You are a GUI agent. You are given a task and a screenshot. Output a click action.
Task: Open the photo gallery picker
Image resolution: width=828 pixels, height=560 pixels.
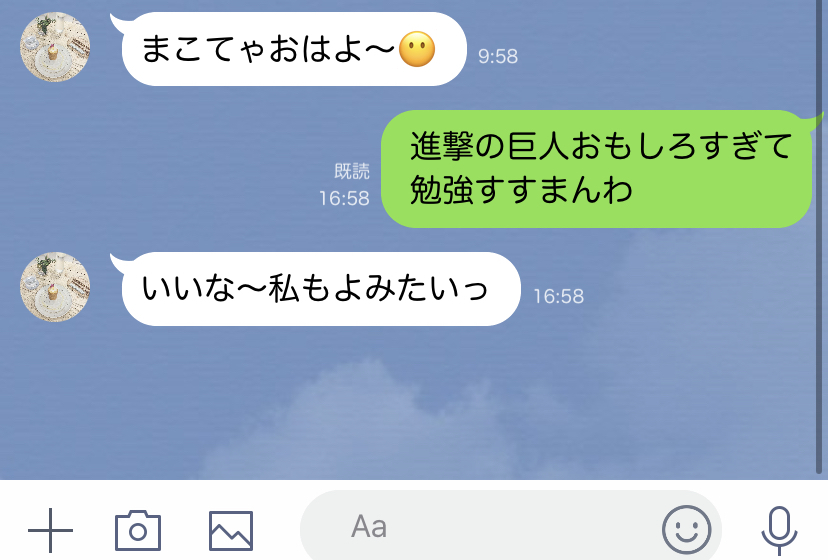[230, 529]
